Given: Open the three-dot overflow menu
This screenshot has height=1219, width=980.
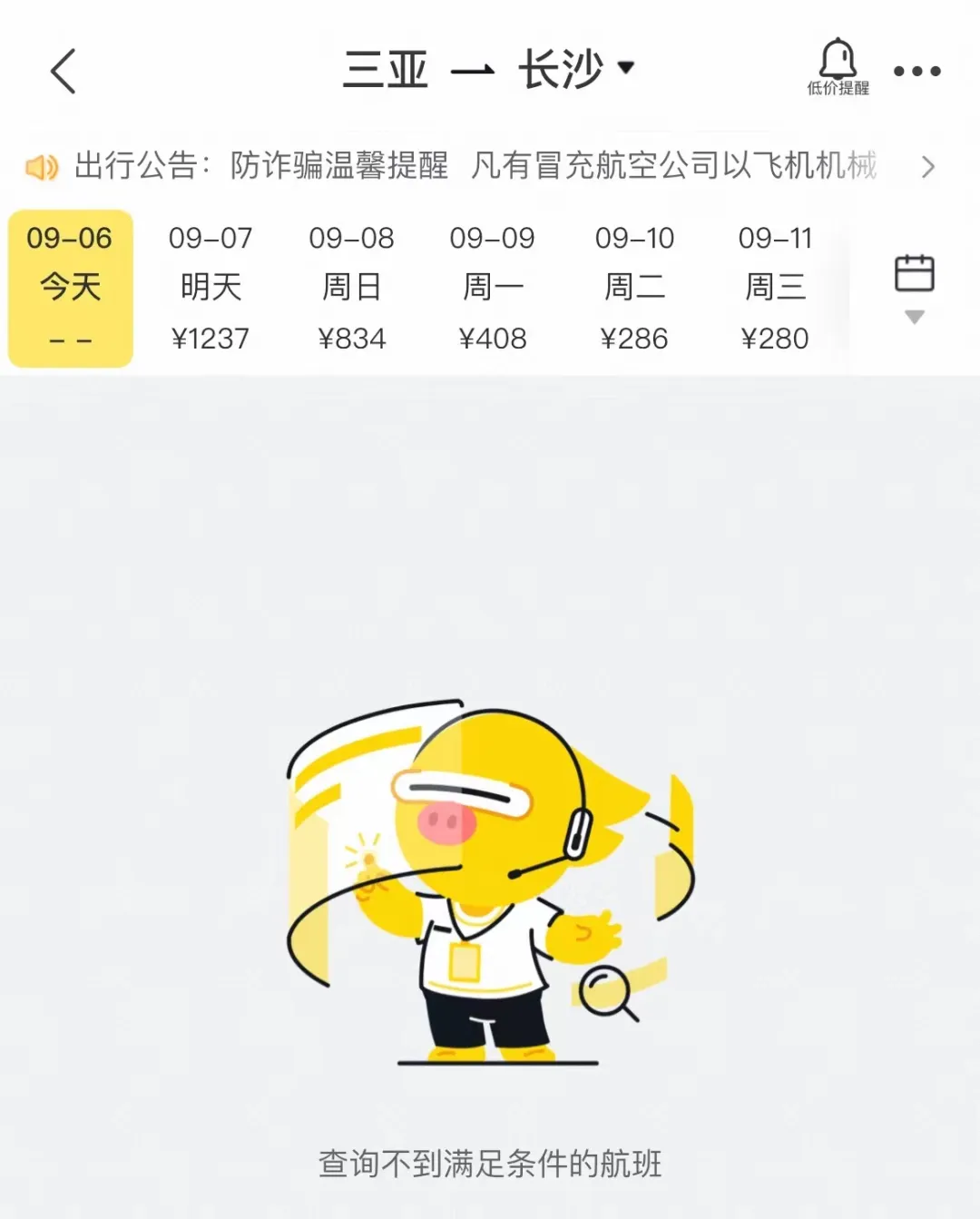Looking at the screenshot, I should 916,71.
